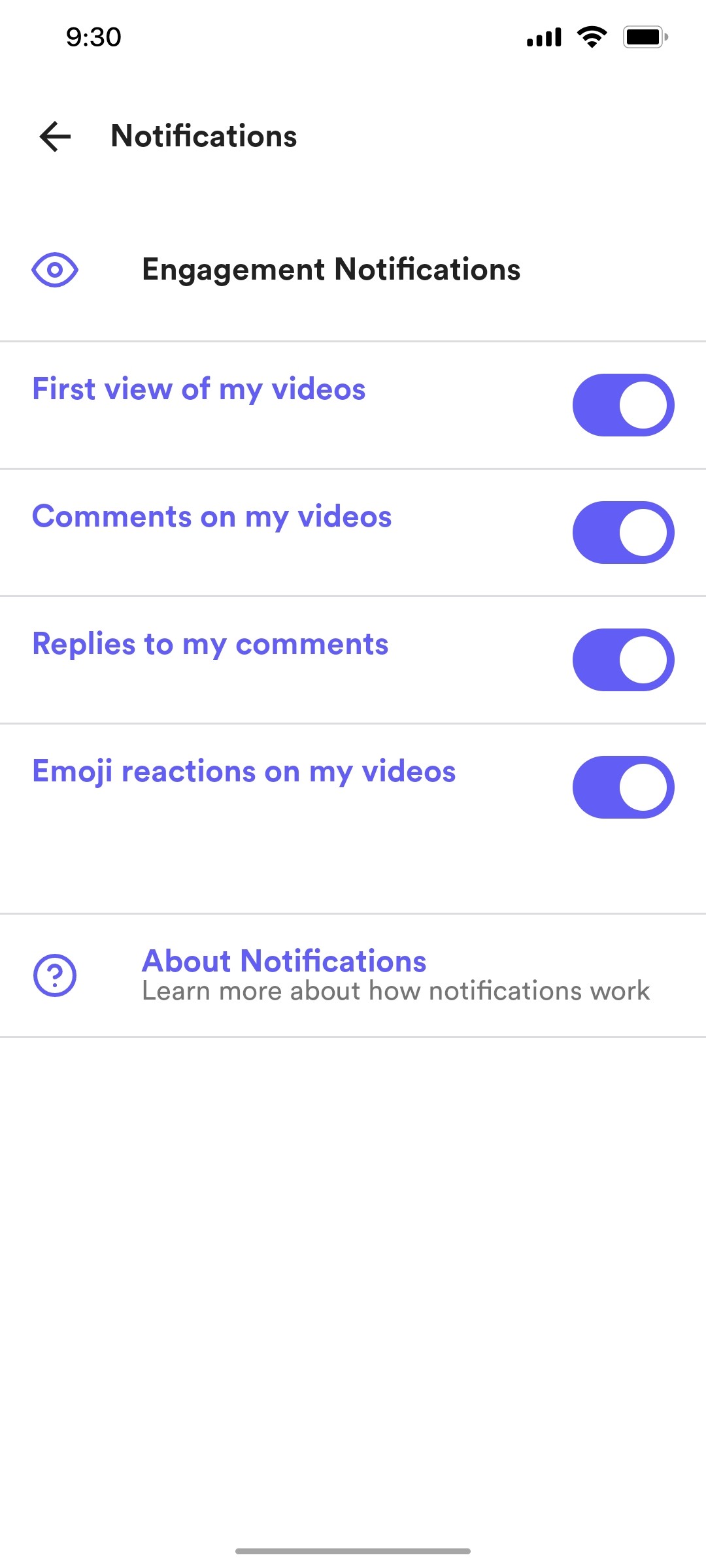706x1568 pixels.
Task: Disable First view of my videos notifications
Action: tap(622, 404)
